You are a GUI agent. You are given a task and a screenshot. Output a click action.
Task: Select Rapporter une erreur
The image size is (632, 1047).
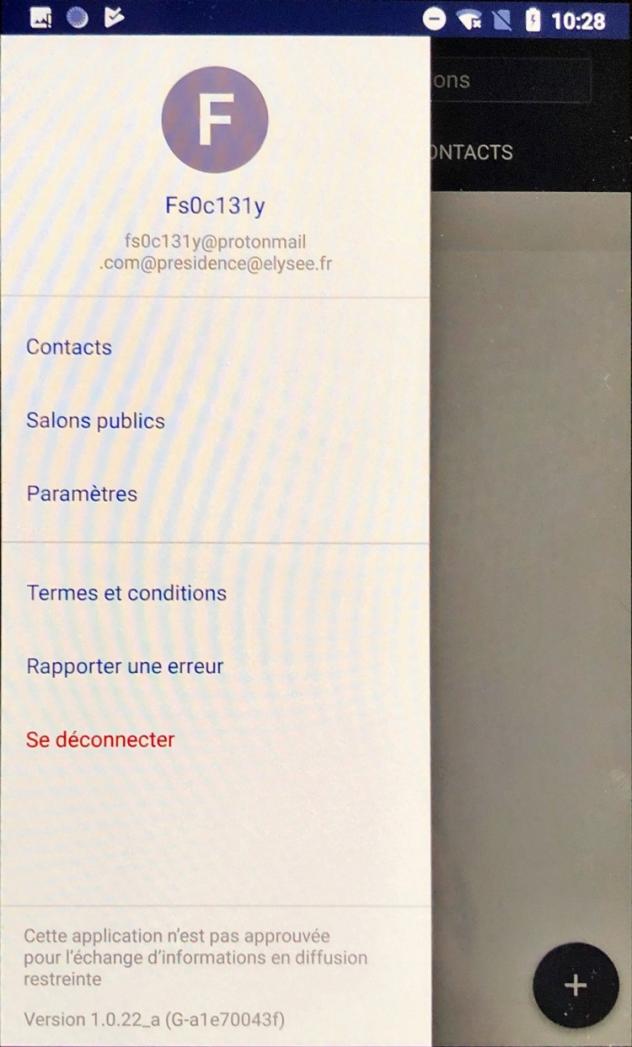[125, 666]
